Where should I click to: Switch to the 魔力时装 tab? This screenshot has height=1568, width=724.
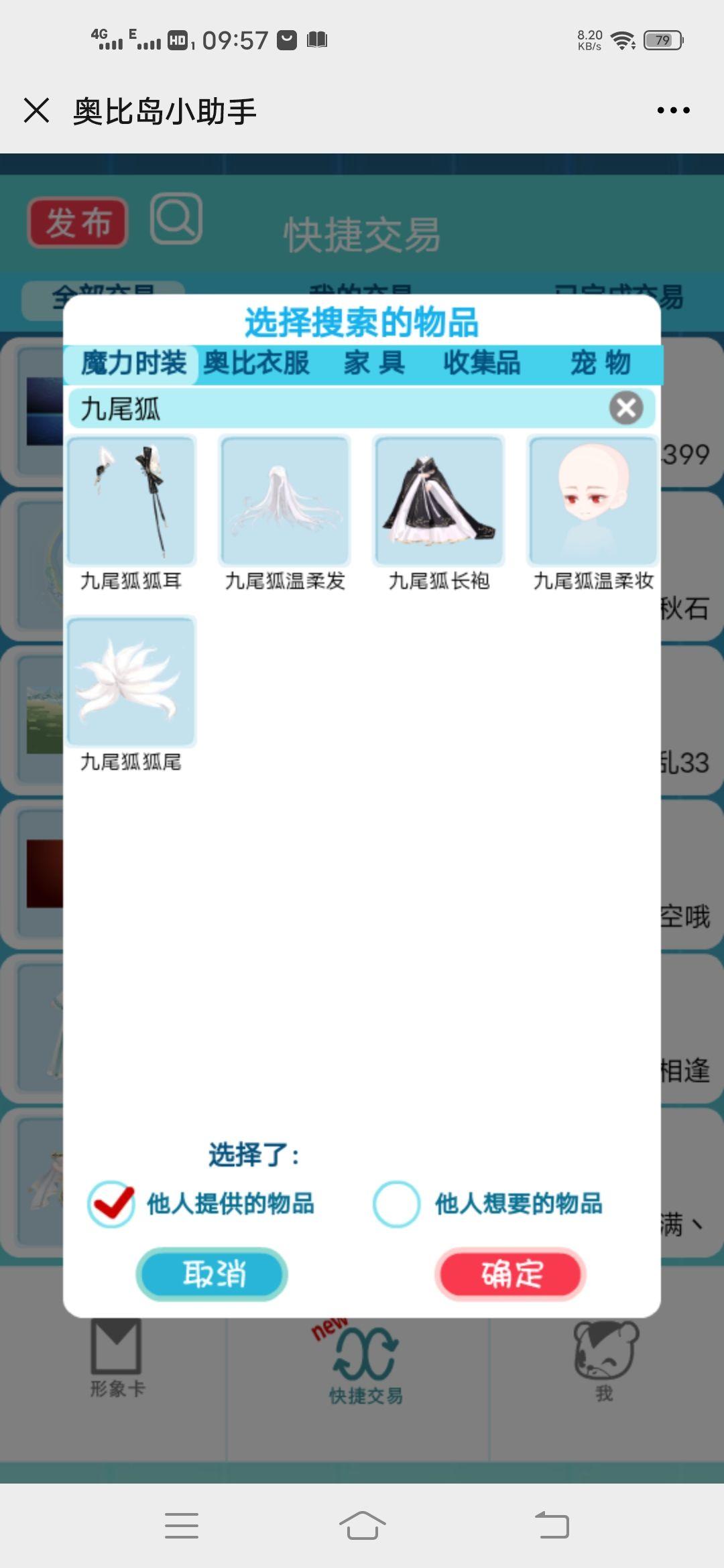click(x=133, y=364)
